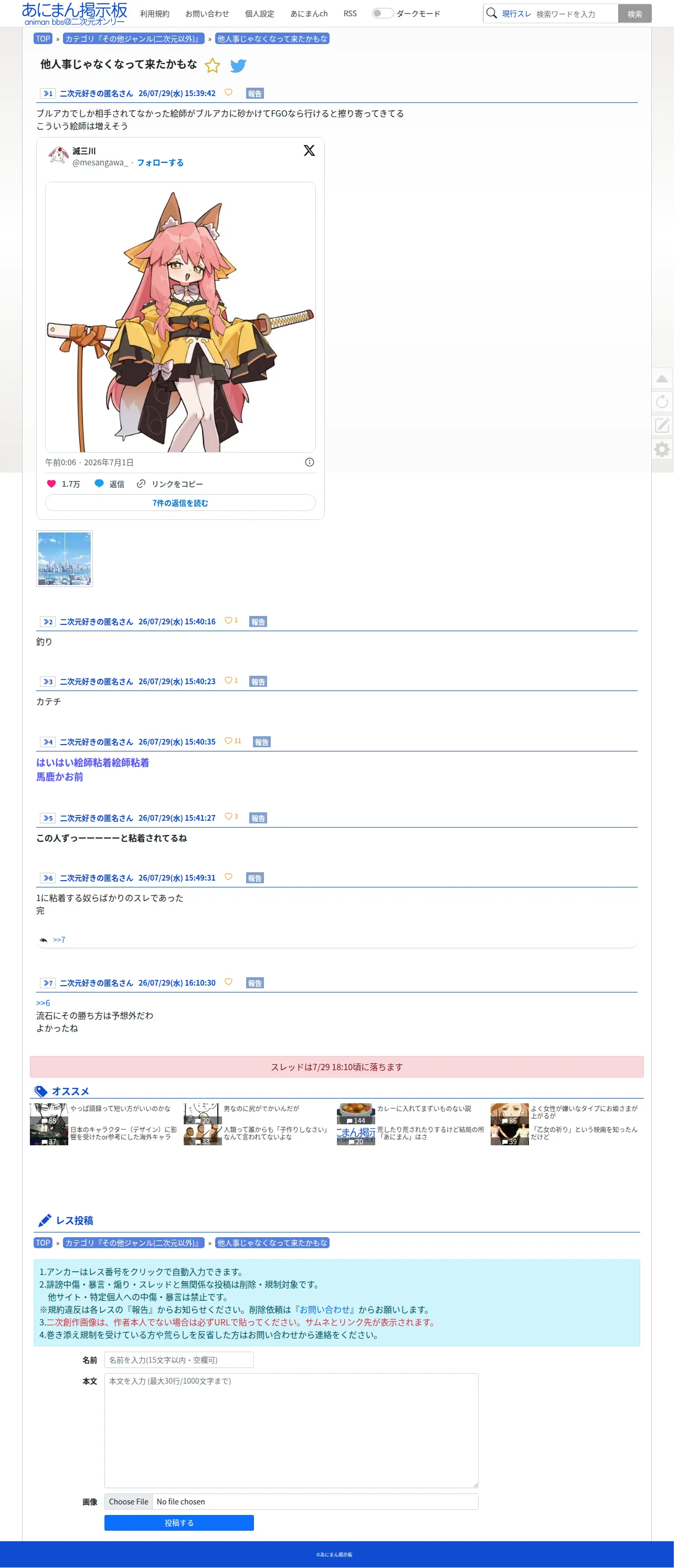Share the thread via the Twitter bird icon
678x1568 pixels.
point(240,66)
